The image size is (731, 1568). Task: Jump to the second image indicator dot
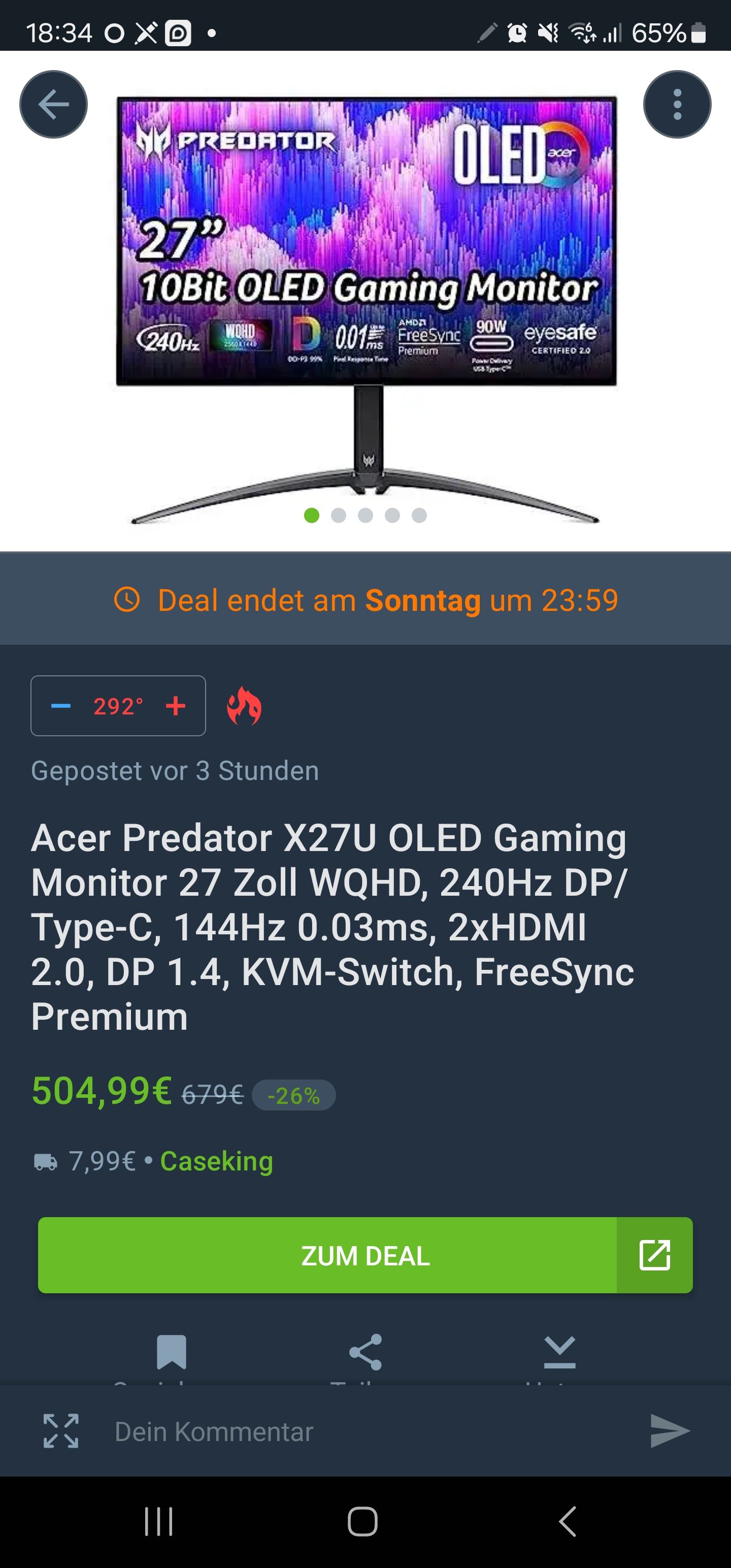(x=339, y=515)
